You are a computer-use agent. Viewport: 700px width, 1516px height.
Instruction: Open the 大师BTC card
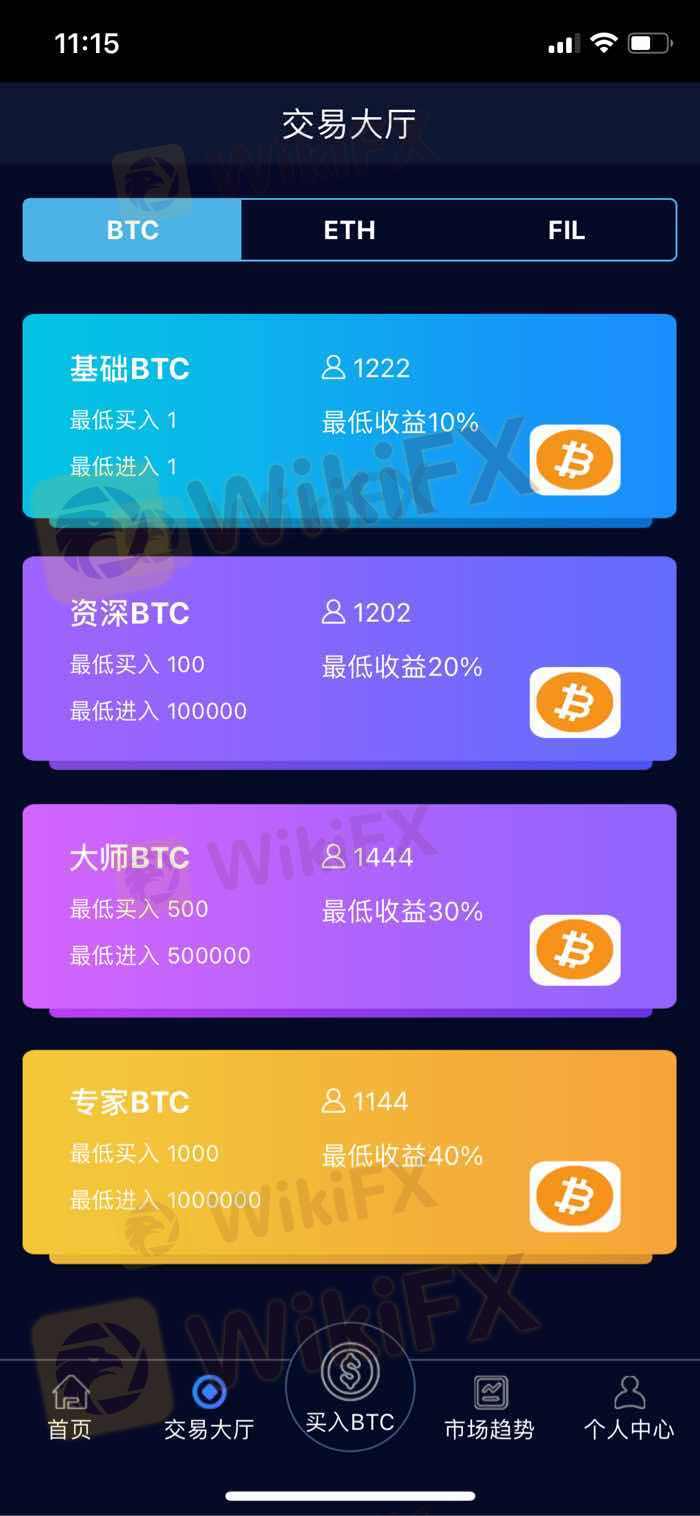[x=350, y=906]
